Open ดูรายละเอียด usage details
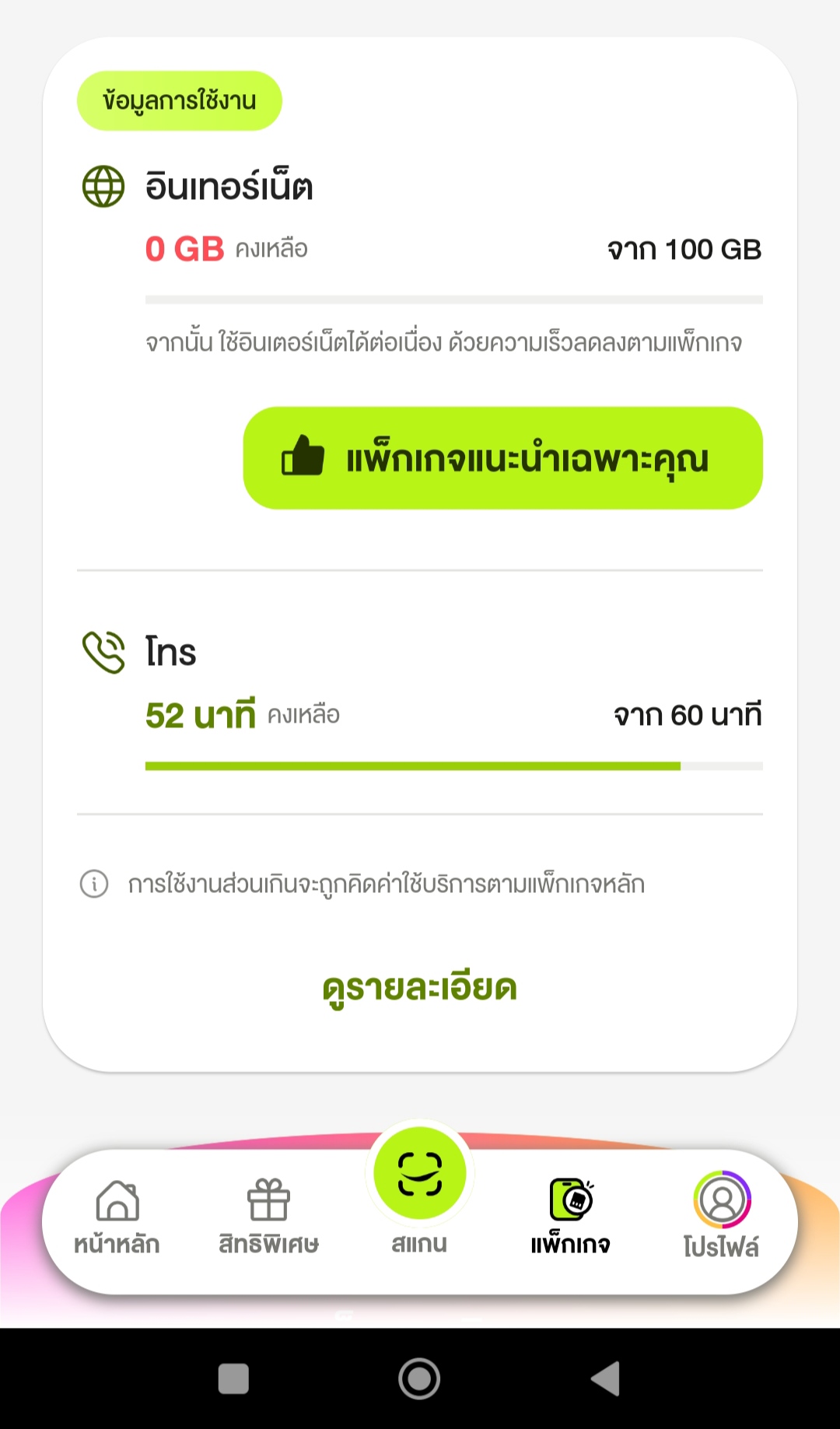The width and height of the screenshot is (840, 1429). point(420,988)
